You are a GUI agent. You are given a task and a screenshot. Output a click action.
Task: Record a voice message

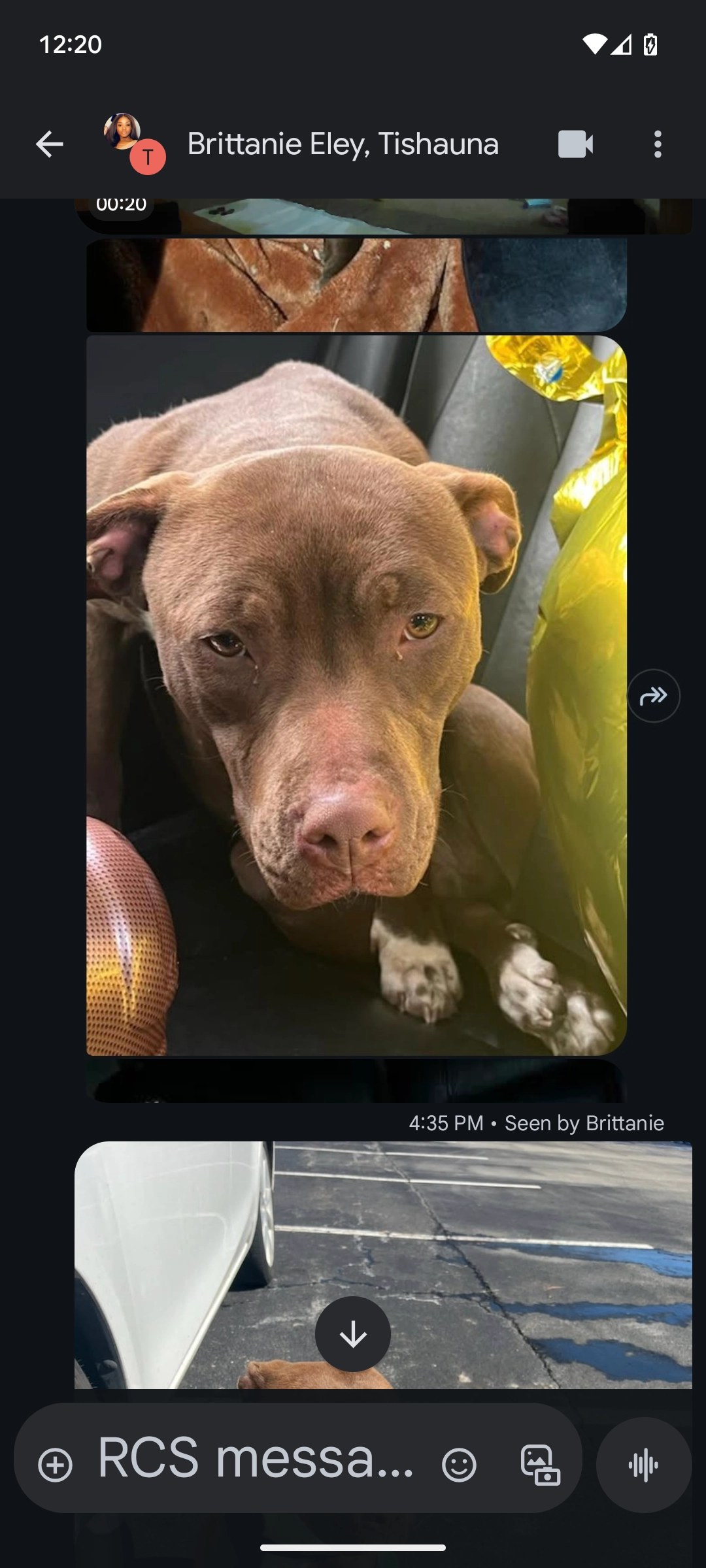[644, 1465]
